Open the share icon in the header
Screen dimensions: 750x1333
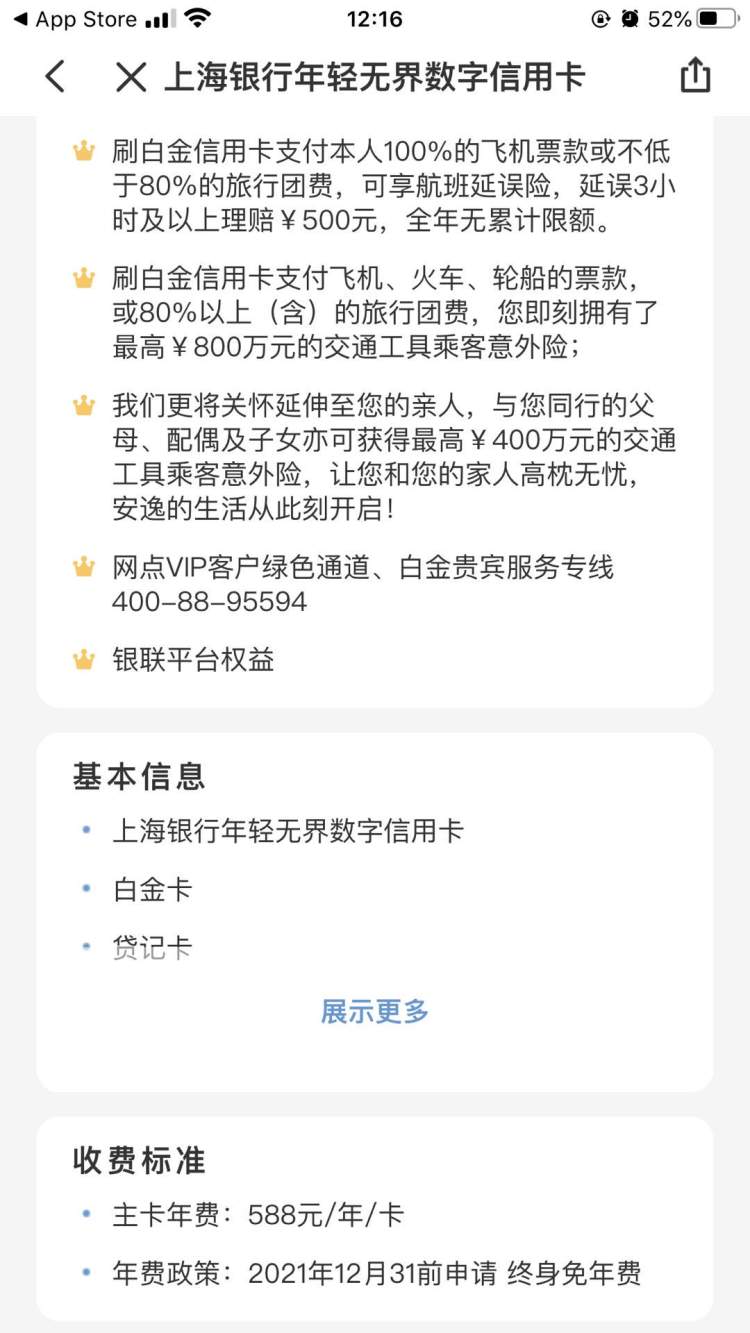[x=695, y=75]
